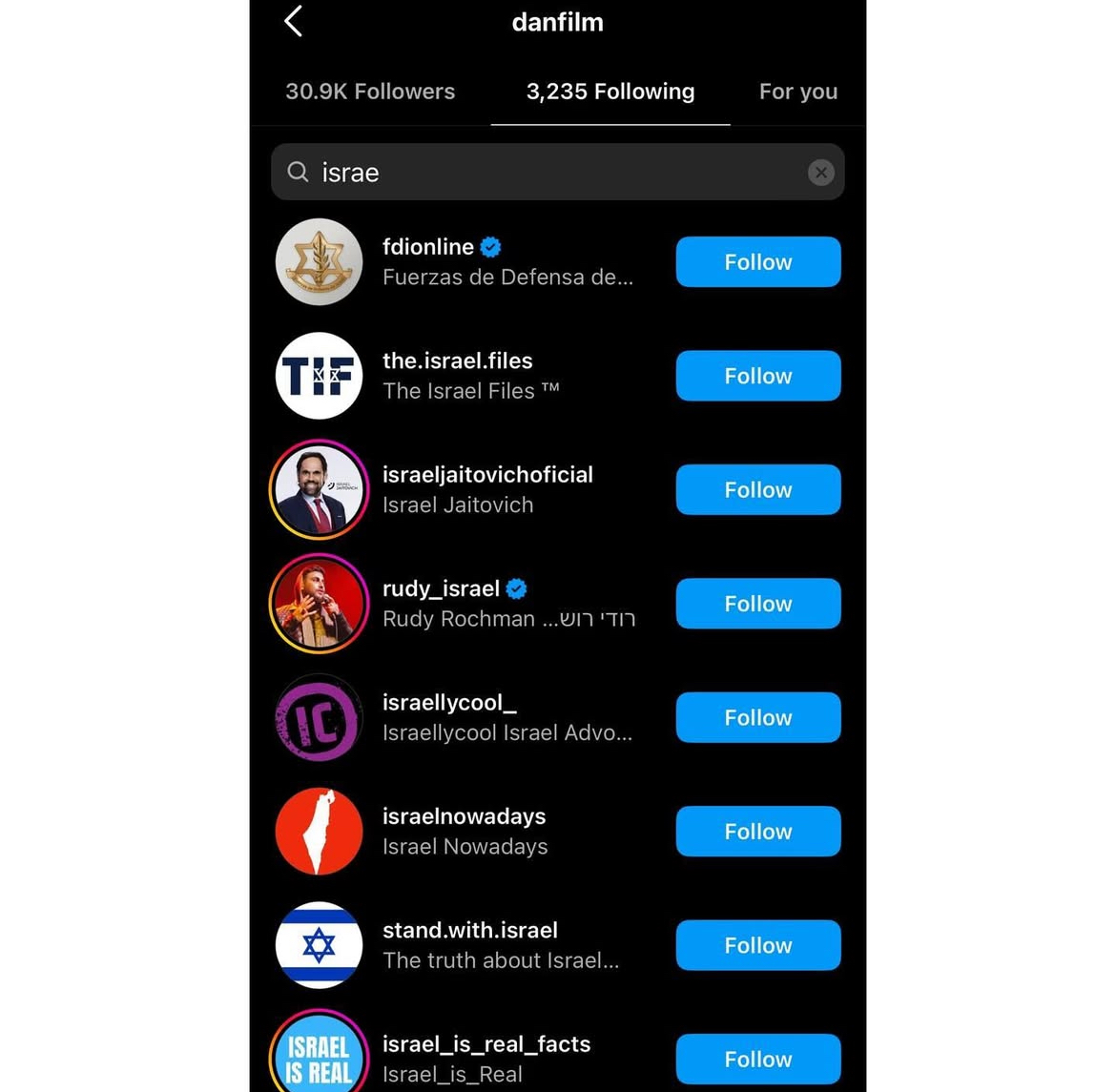Open fdionline profile row
Viewport: 1116px width, 1092px height.
click(506, 262)
